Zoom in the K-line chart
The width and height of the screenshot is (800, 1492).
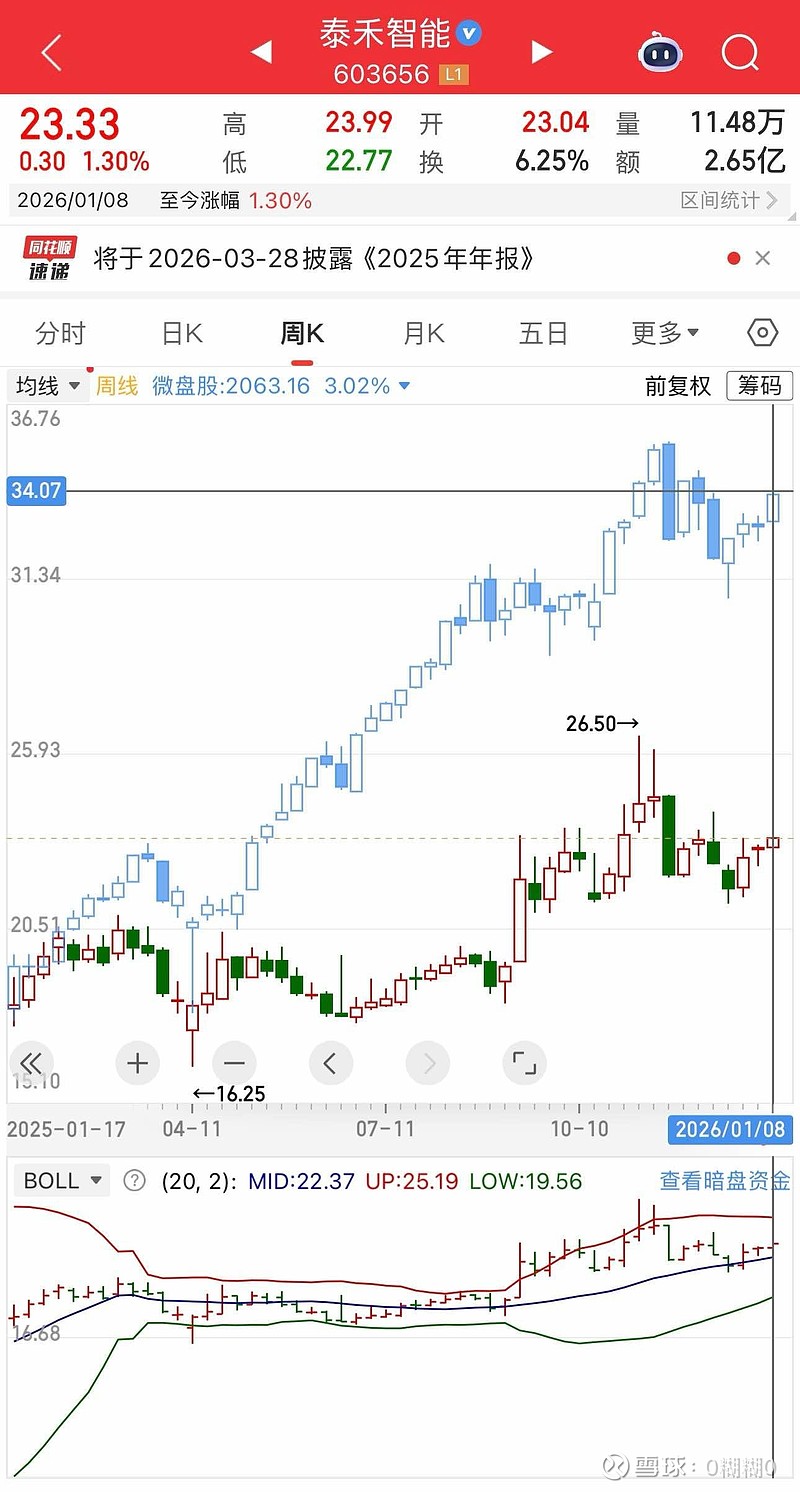tap(138, 1063)
